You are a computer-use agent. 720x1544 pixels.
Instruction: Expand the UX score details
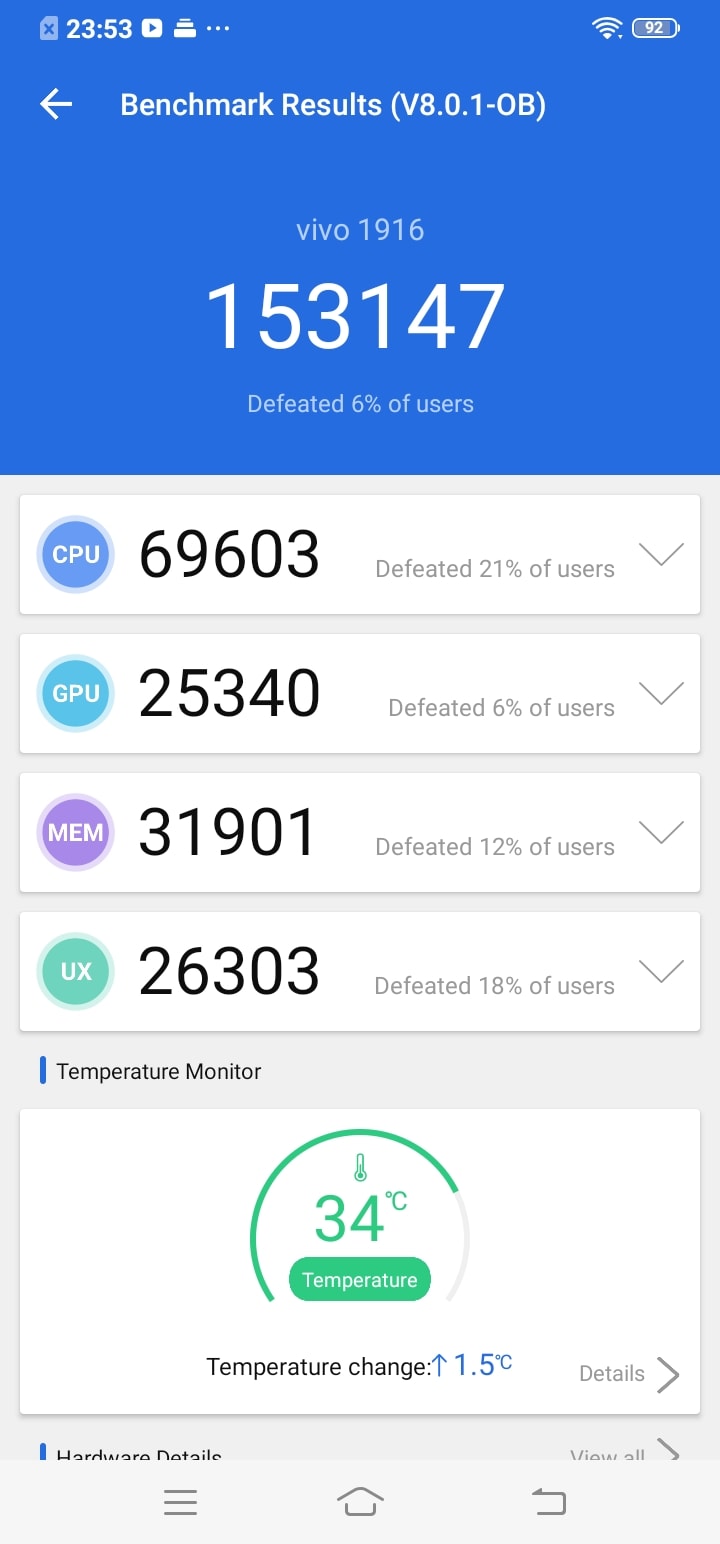pos(661,971)
